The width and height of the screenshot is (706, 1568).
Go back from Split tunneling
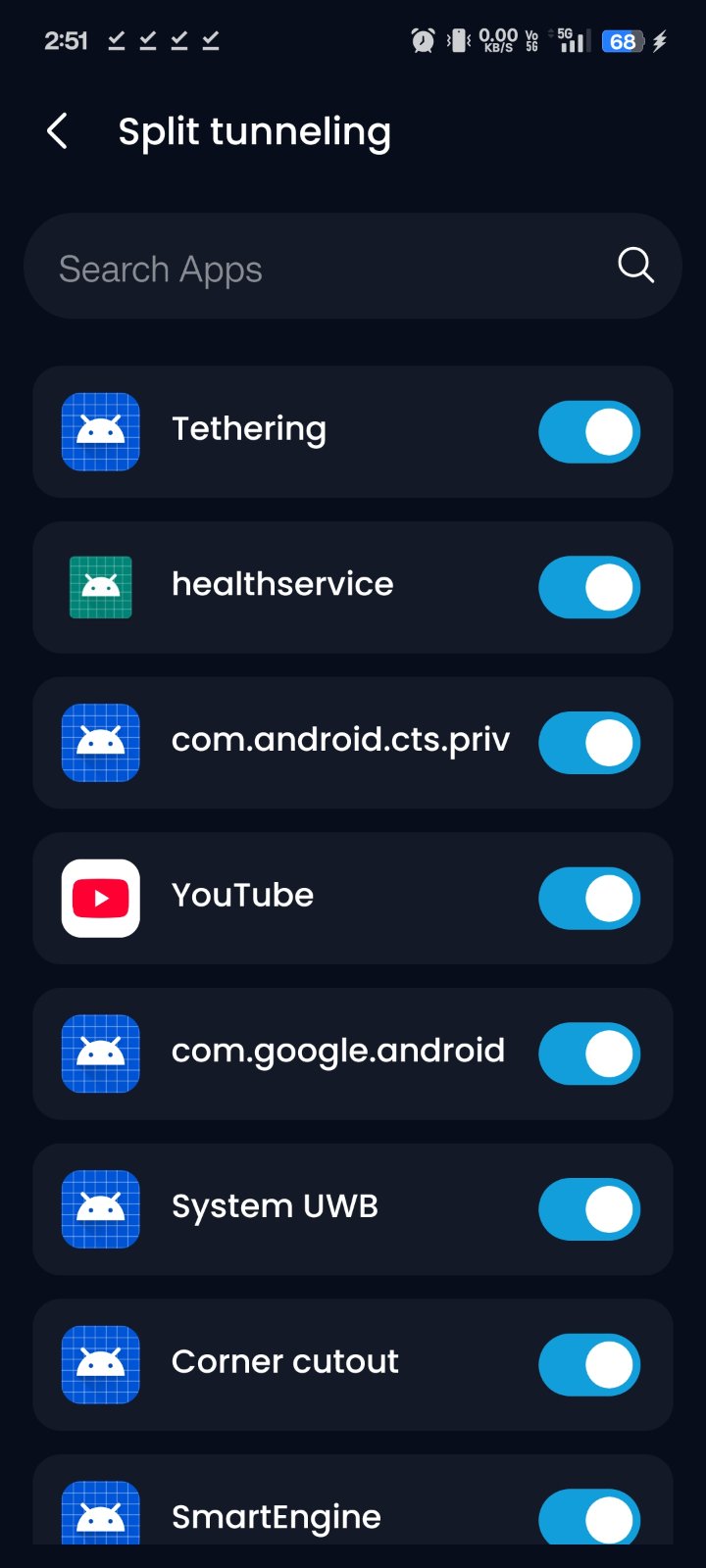click(x=58, y=131)
